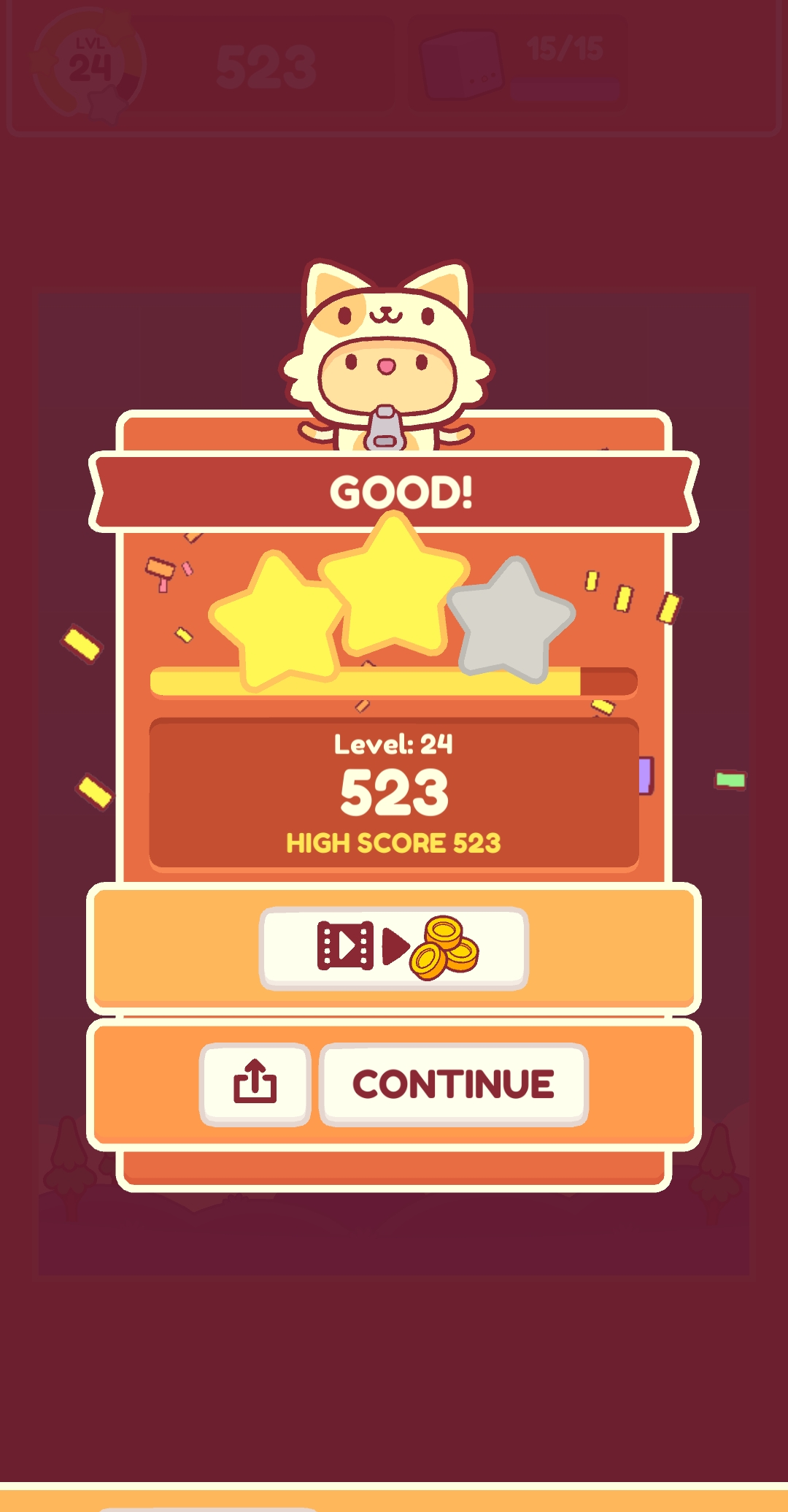Share the level 24 score
The image size is (788, 1512).
tap(255, 1083)
